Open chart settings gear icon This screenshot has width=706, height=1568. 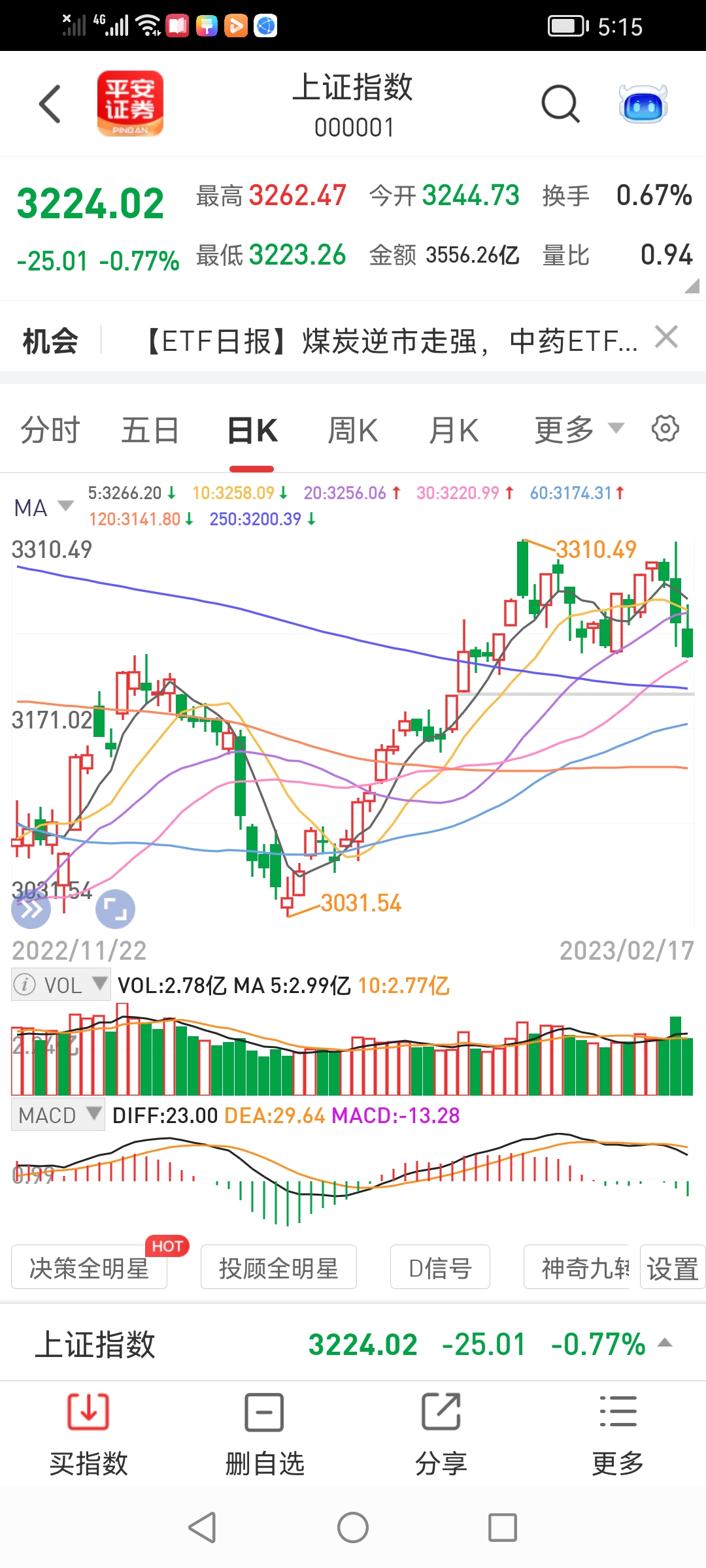pos(665,429)
